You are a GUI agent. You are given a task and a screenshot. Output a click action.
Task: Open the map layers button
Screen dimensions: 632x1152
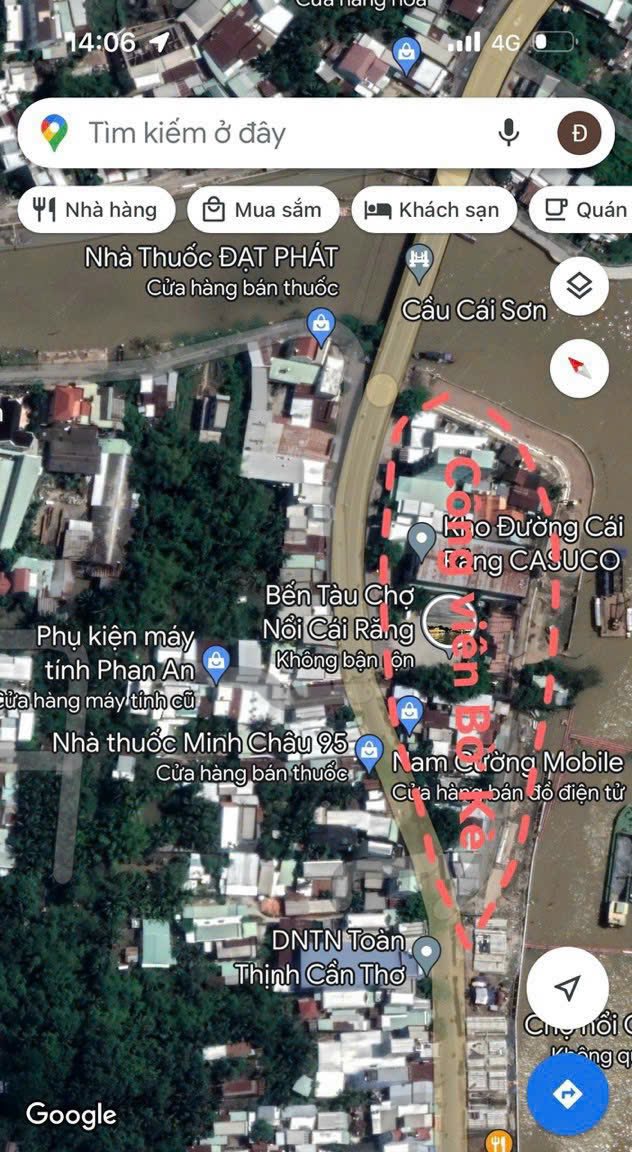click(x=579, y=287)
